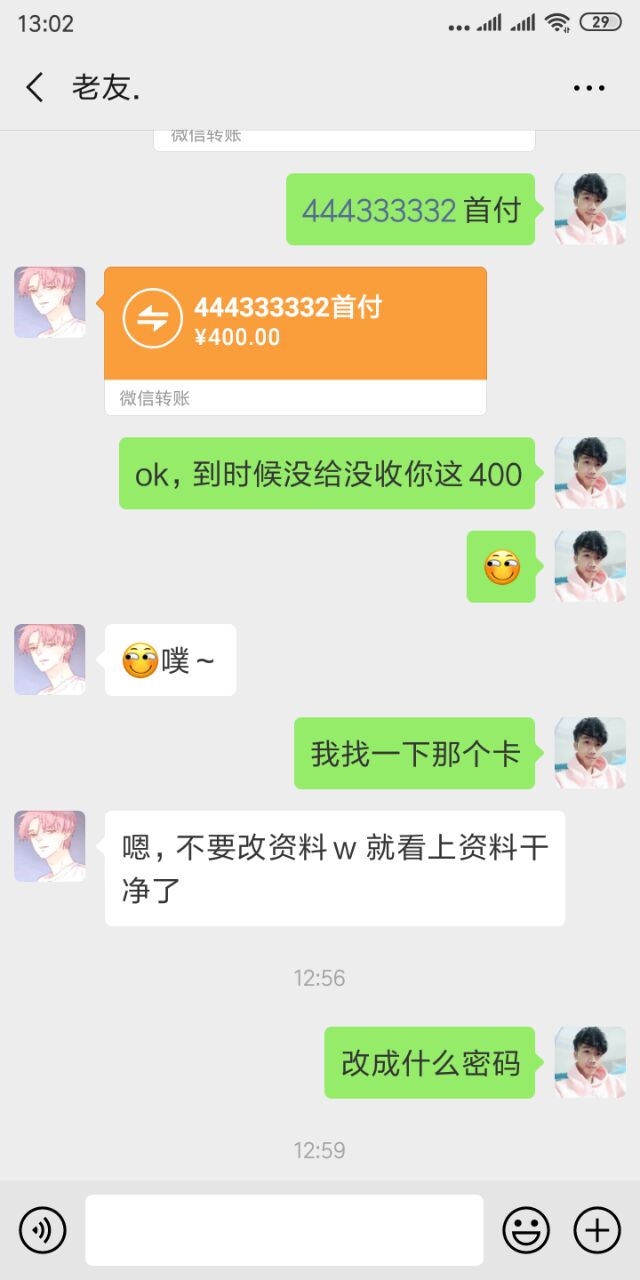The width and height of the screenshot is (640, 1280).
Task: Open the plus attachments menu
Action: (597, 1229)
